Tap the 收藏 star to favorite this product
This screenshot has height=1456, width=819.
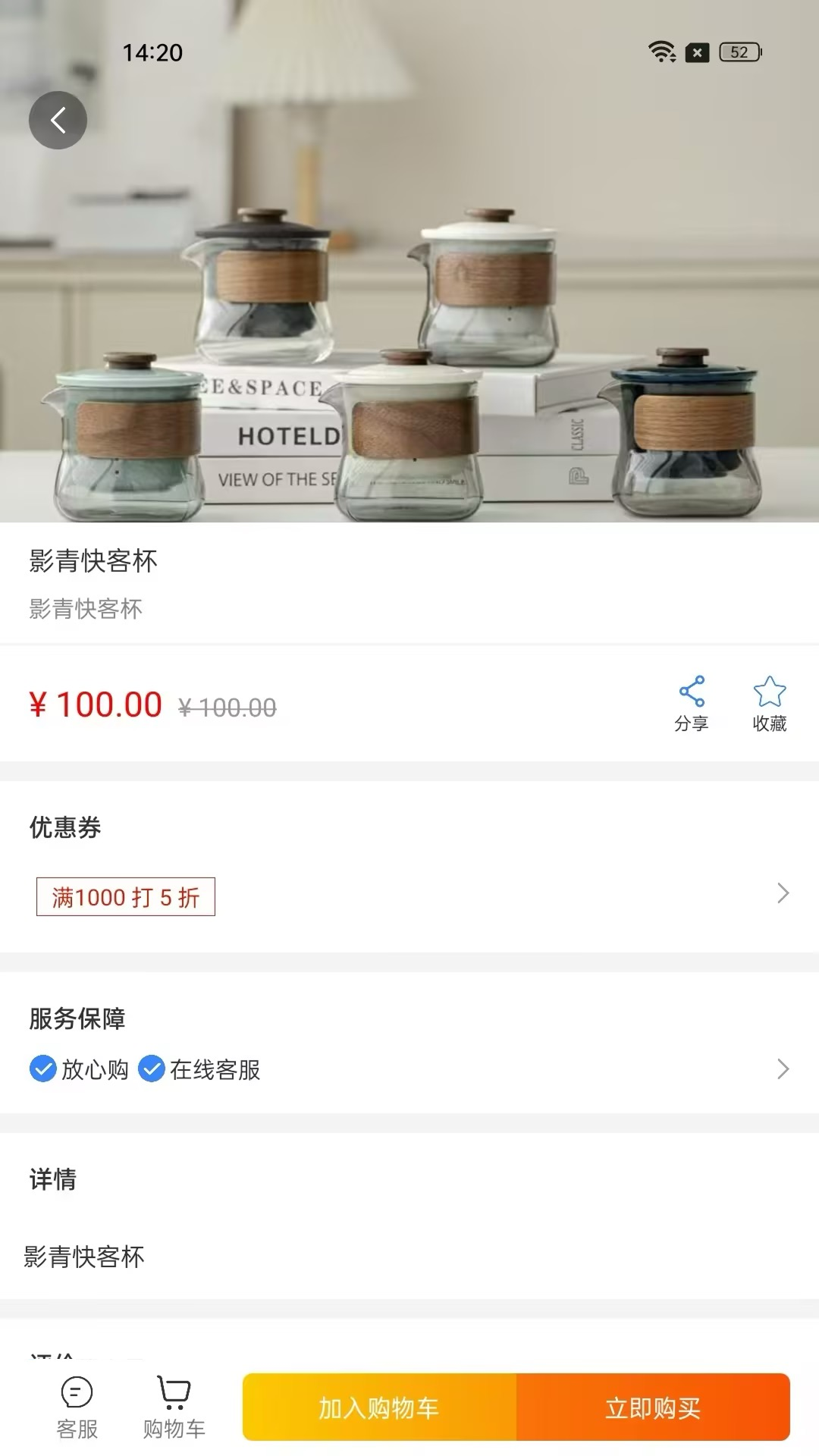[769, 690]
